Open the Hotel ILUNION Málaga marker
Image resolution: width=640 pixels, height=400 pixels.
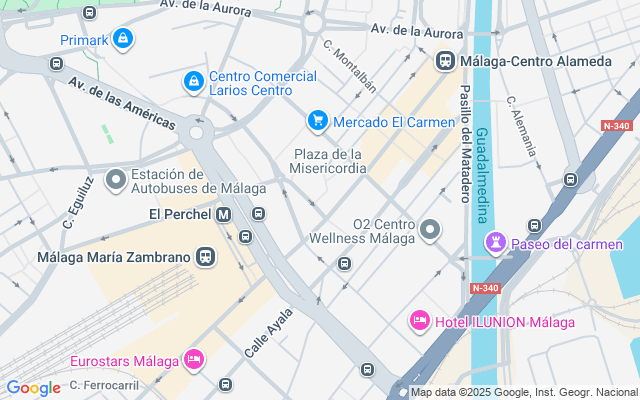pos(419,322)
